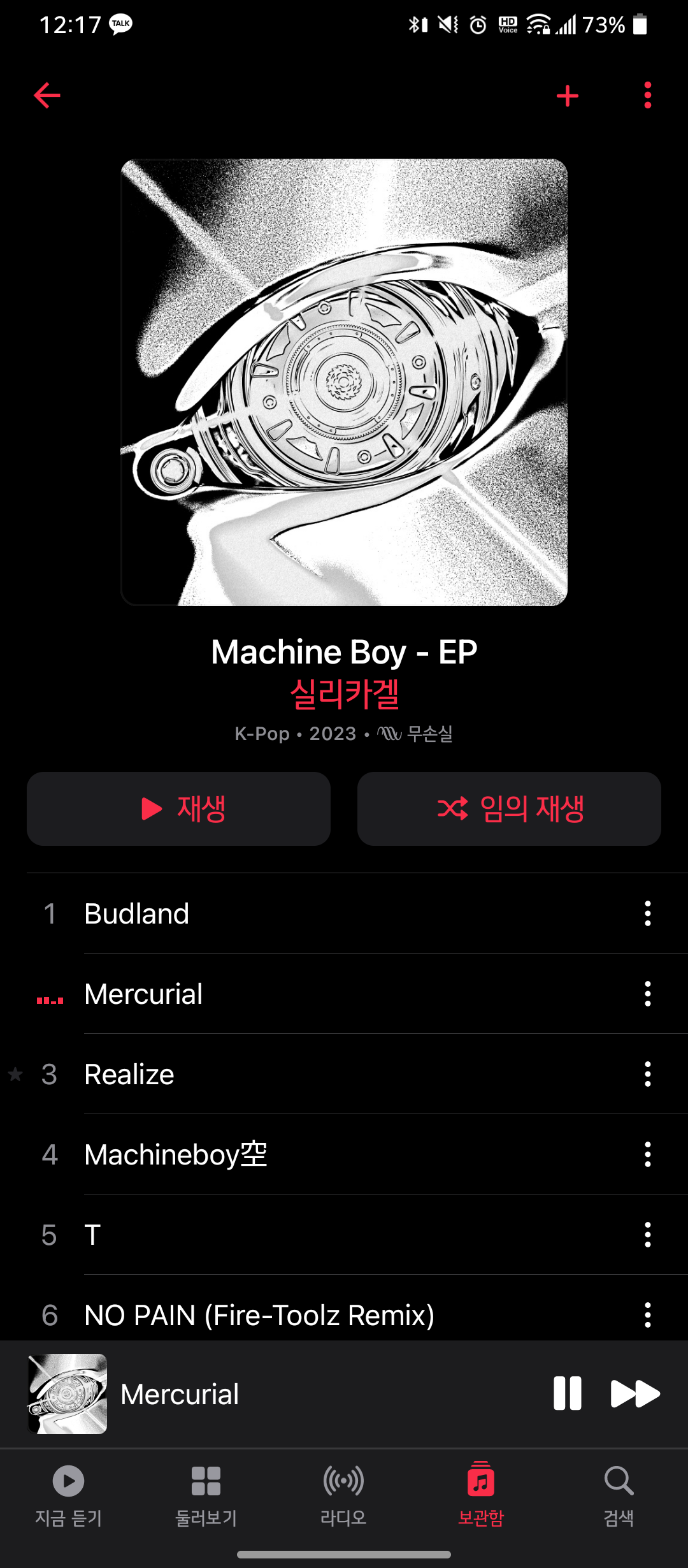Tap the 재생 play button
This screenshot has width=688, height=1568.
coord(178,809)
